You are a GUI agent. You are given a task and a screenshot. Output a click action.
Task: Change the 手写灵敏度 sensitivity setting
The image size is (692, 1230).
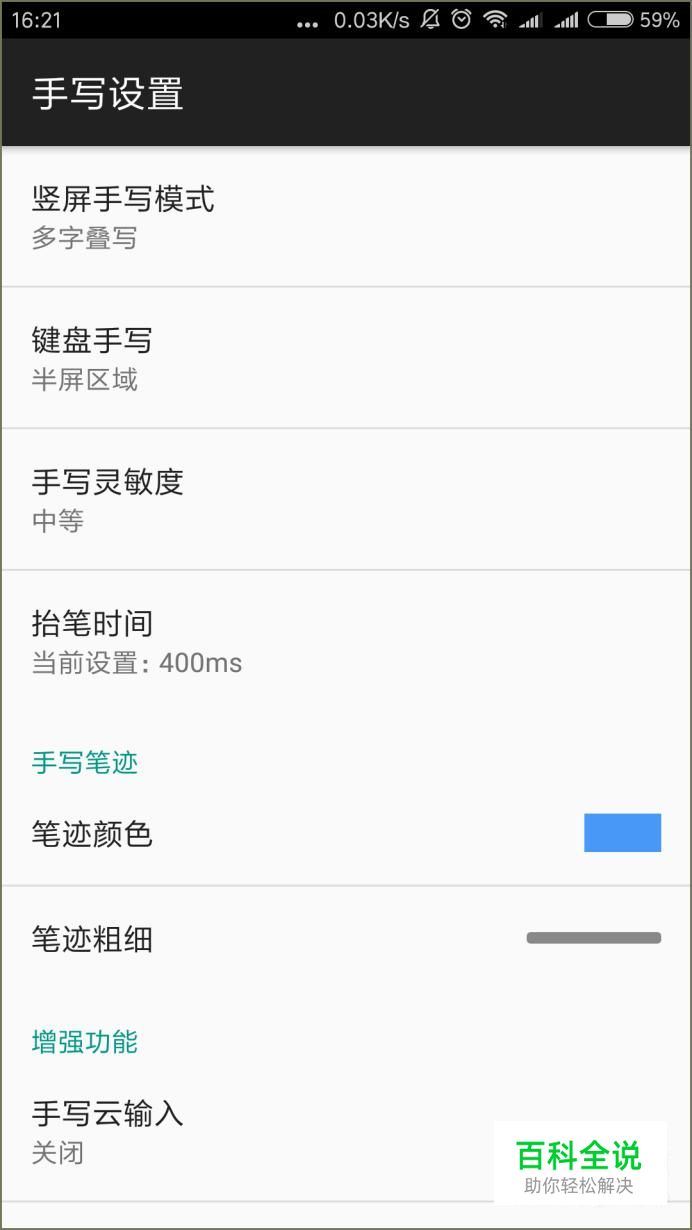point(346,500)
